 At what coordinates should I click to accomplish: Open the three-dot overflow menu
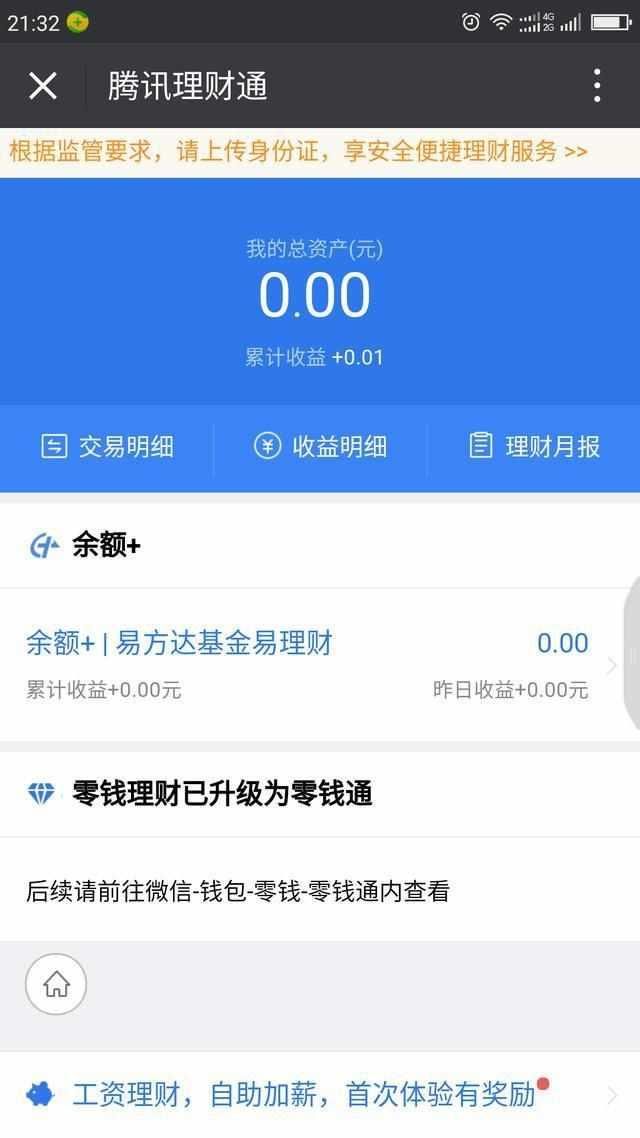[596, 86]
